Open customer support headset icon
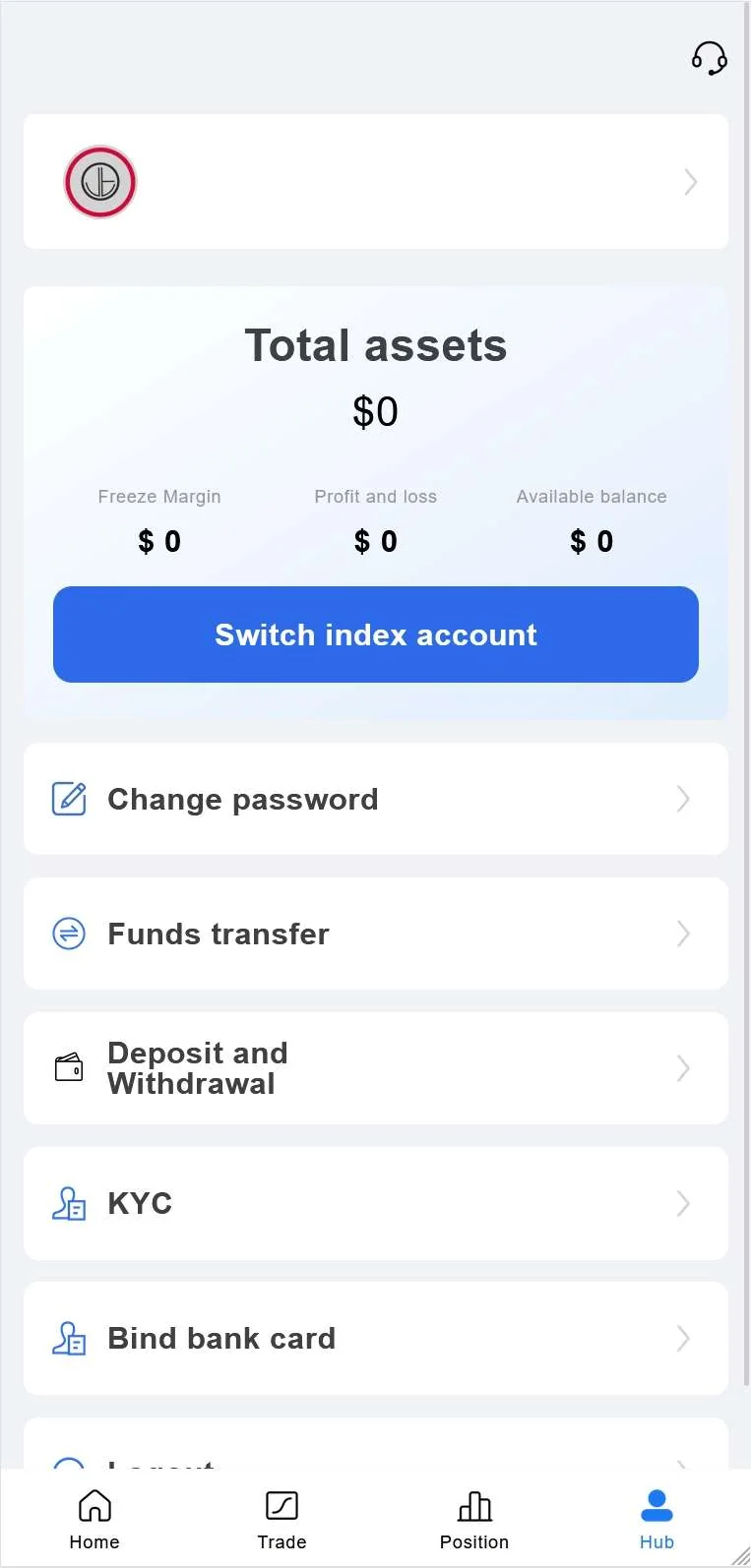This screenshot has height=1568, width=751. point(709,58)
